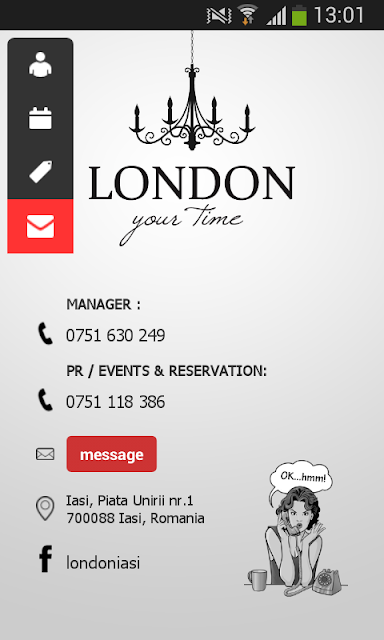Open the londoniasi Facebook page

(103, 563)
